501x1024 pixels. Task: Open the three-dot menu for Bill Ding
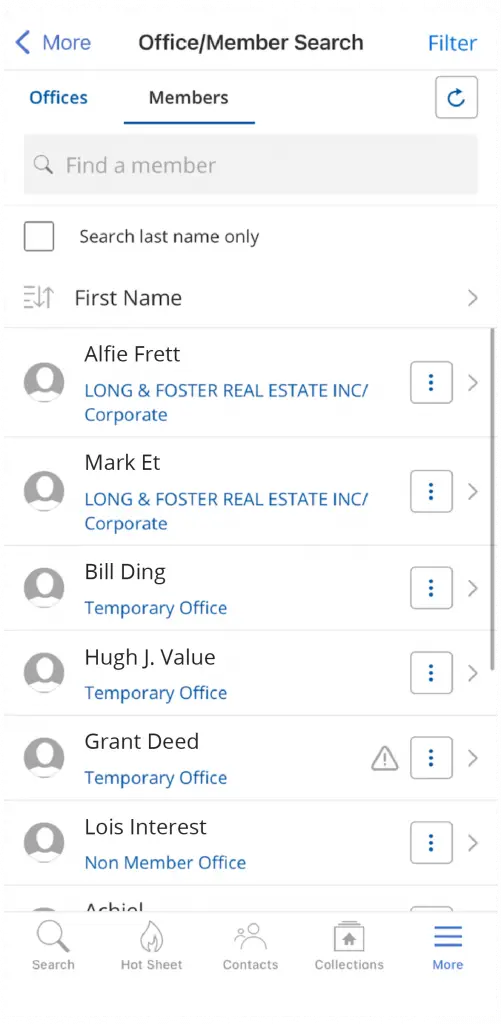click(431, 588)
